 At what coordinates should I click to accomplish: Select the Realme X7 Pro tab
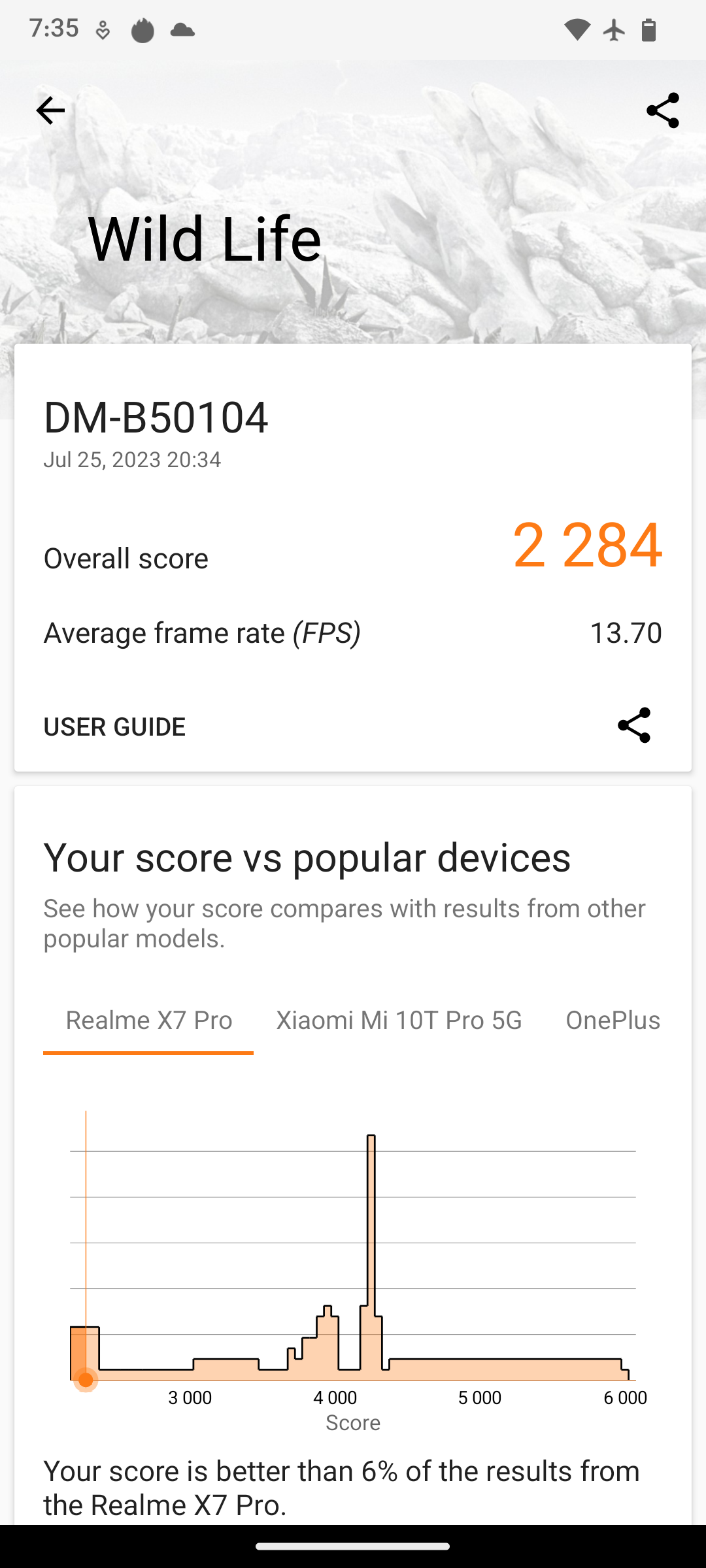149,1021
